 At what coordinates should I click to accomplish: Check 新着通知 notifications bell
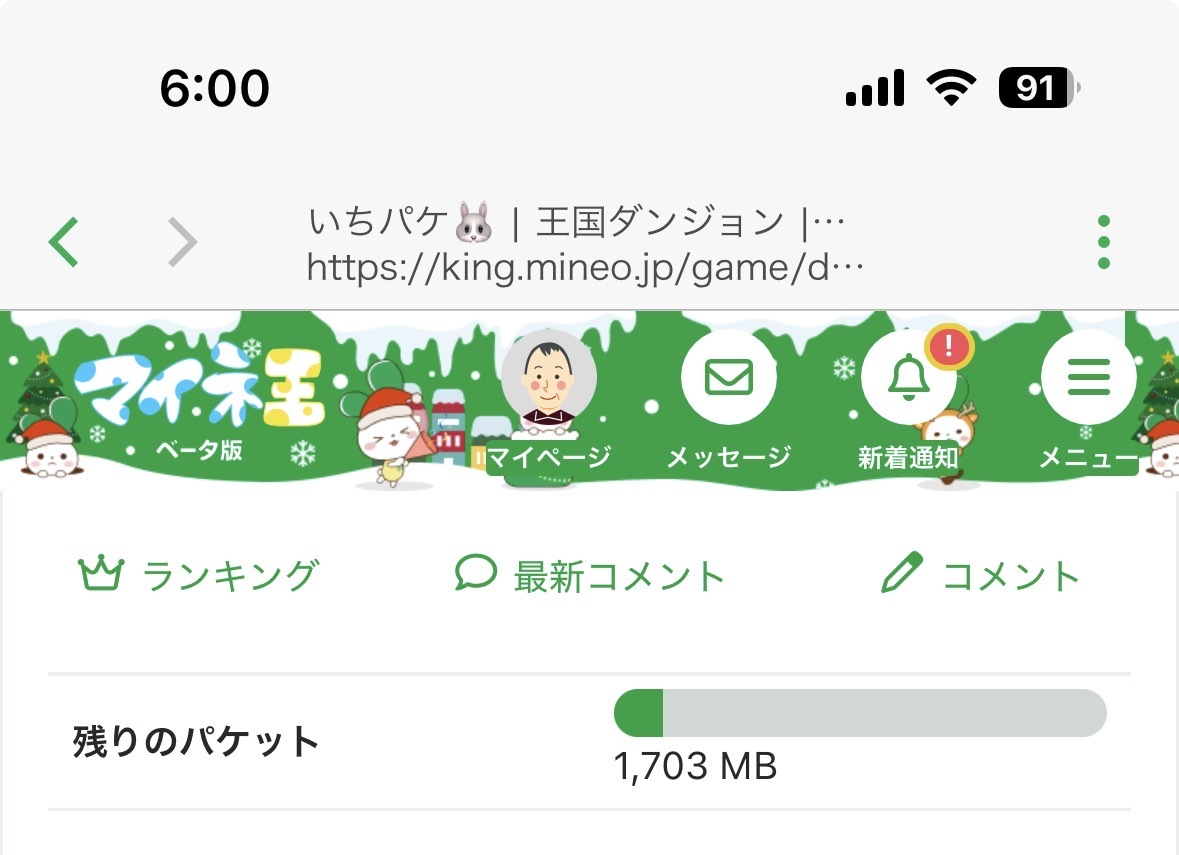pyautogui.click(x=908, y=380)
